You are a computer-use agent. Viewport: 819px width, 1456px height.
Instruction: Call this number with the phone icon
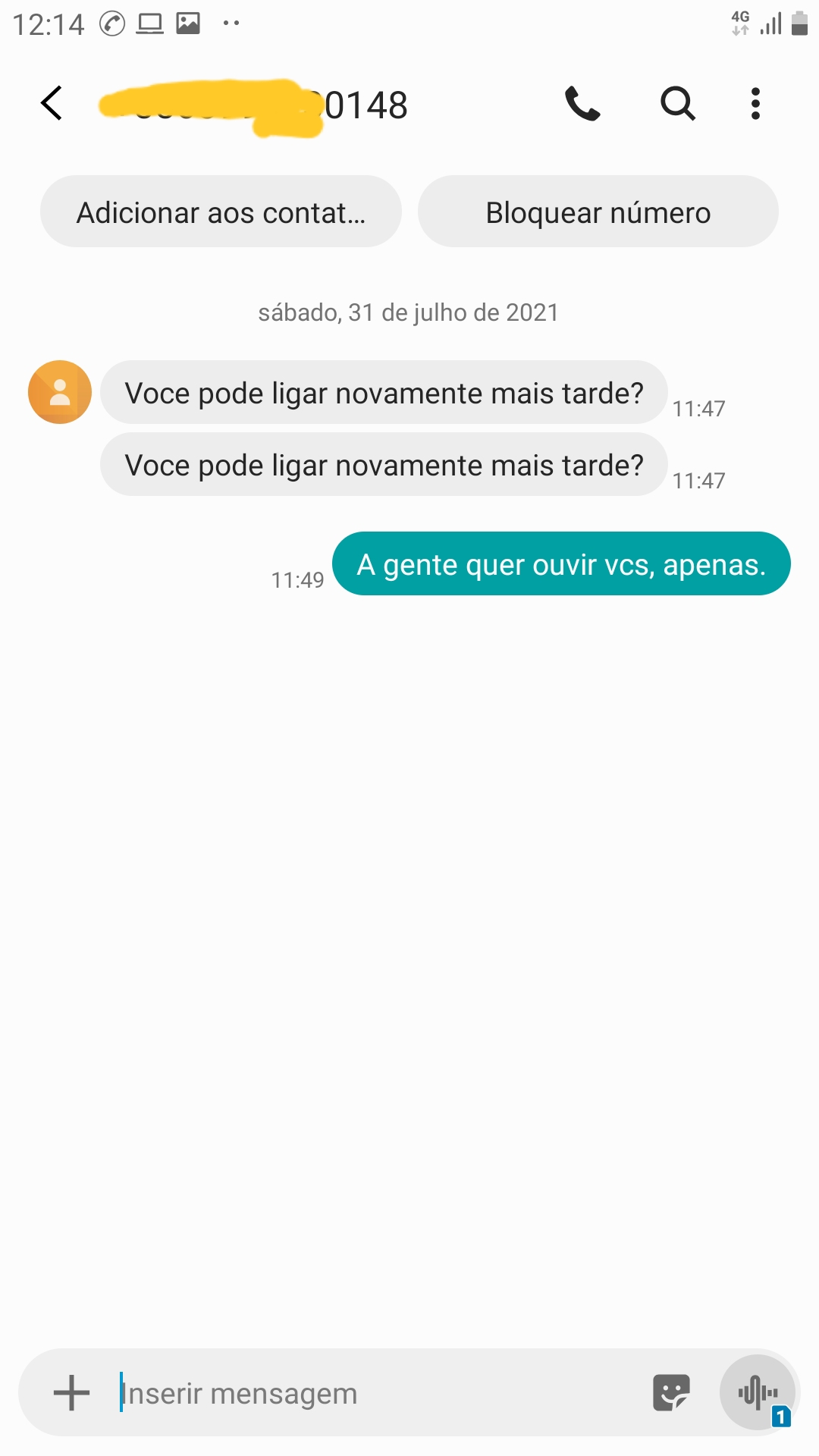click(x=582, y=103)
